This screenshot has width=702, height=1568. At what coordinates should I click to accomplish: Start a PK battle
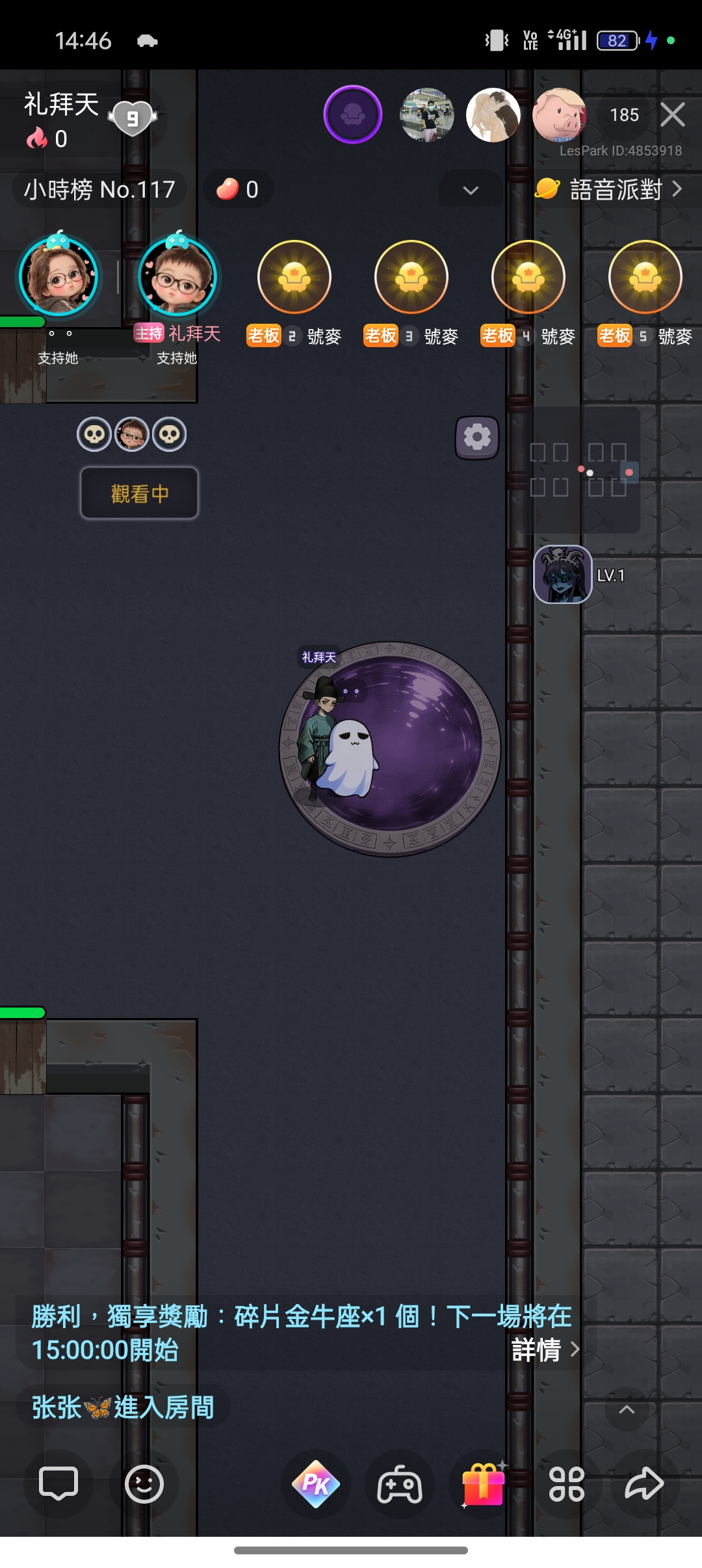(x=316, y=1483)
